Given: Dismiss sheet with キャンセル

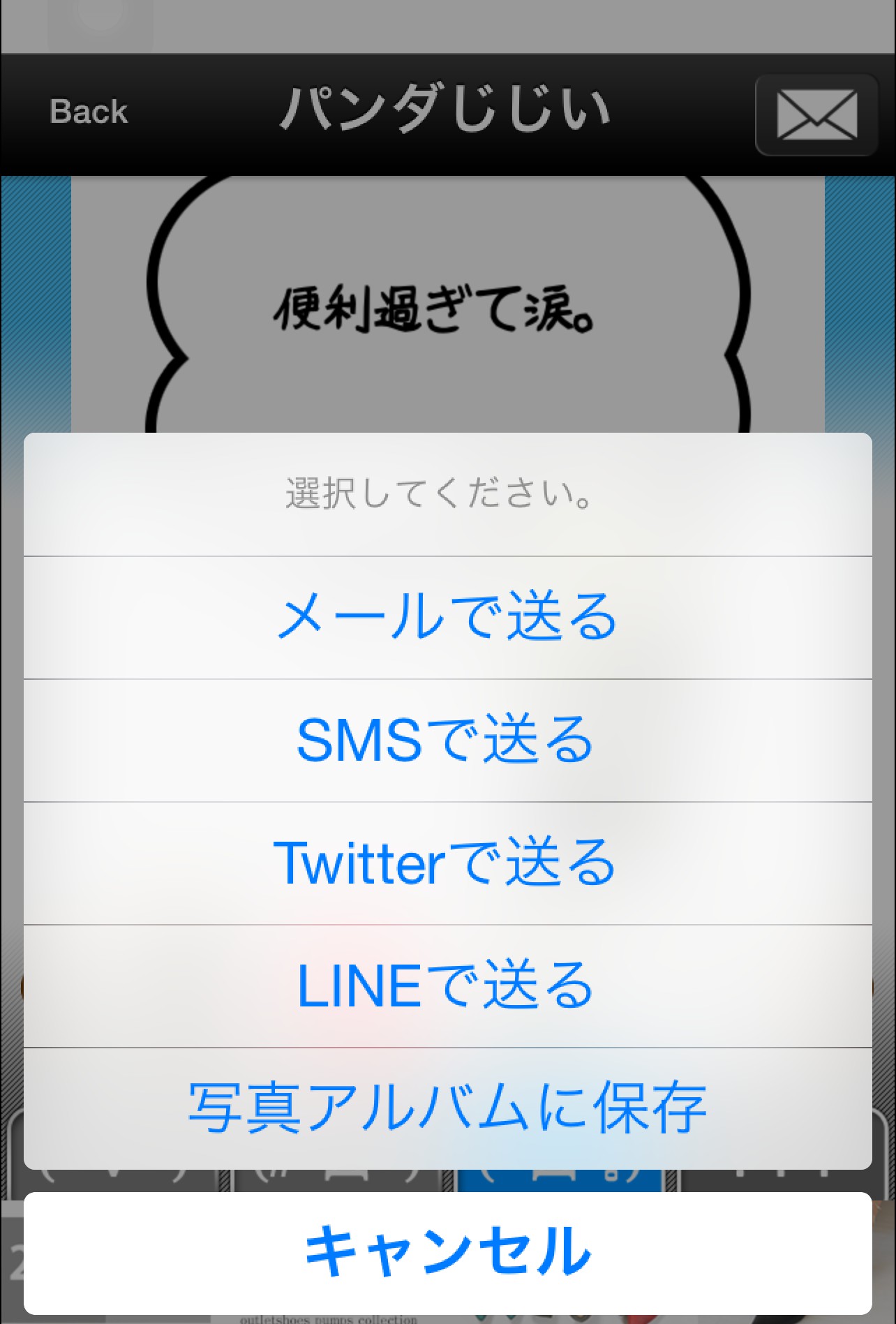Looking at the screenshot, I should 447,1251.
